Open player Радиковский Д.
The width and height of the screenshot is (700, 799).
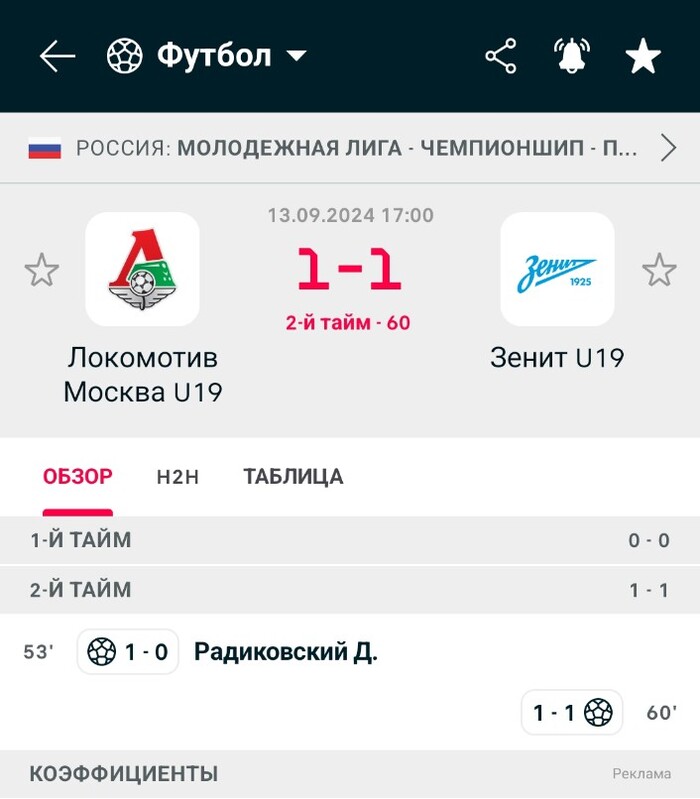[x=285, y=653]
